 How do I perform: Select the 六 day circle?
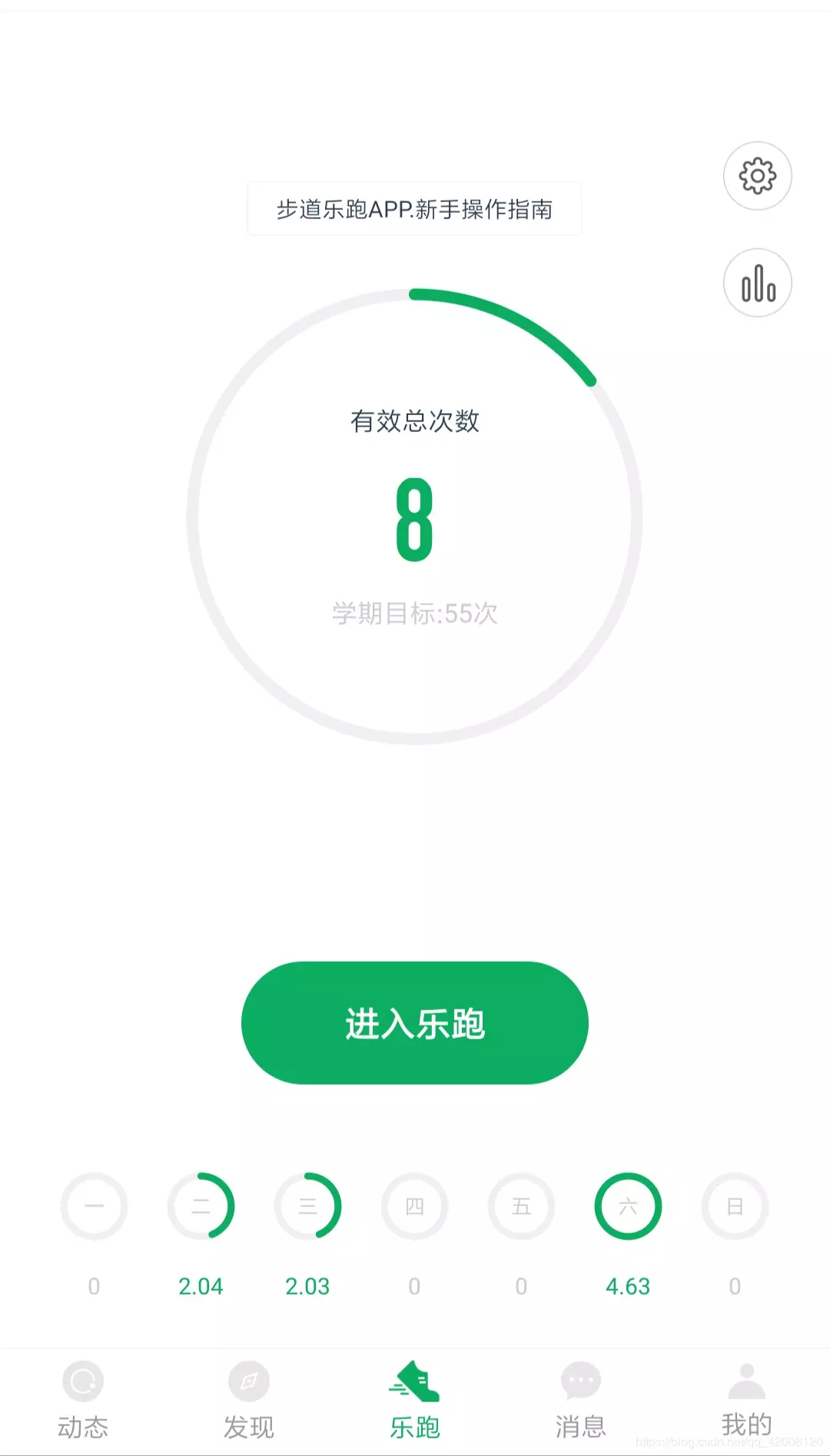coord(628,1206)
